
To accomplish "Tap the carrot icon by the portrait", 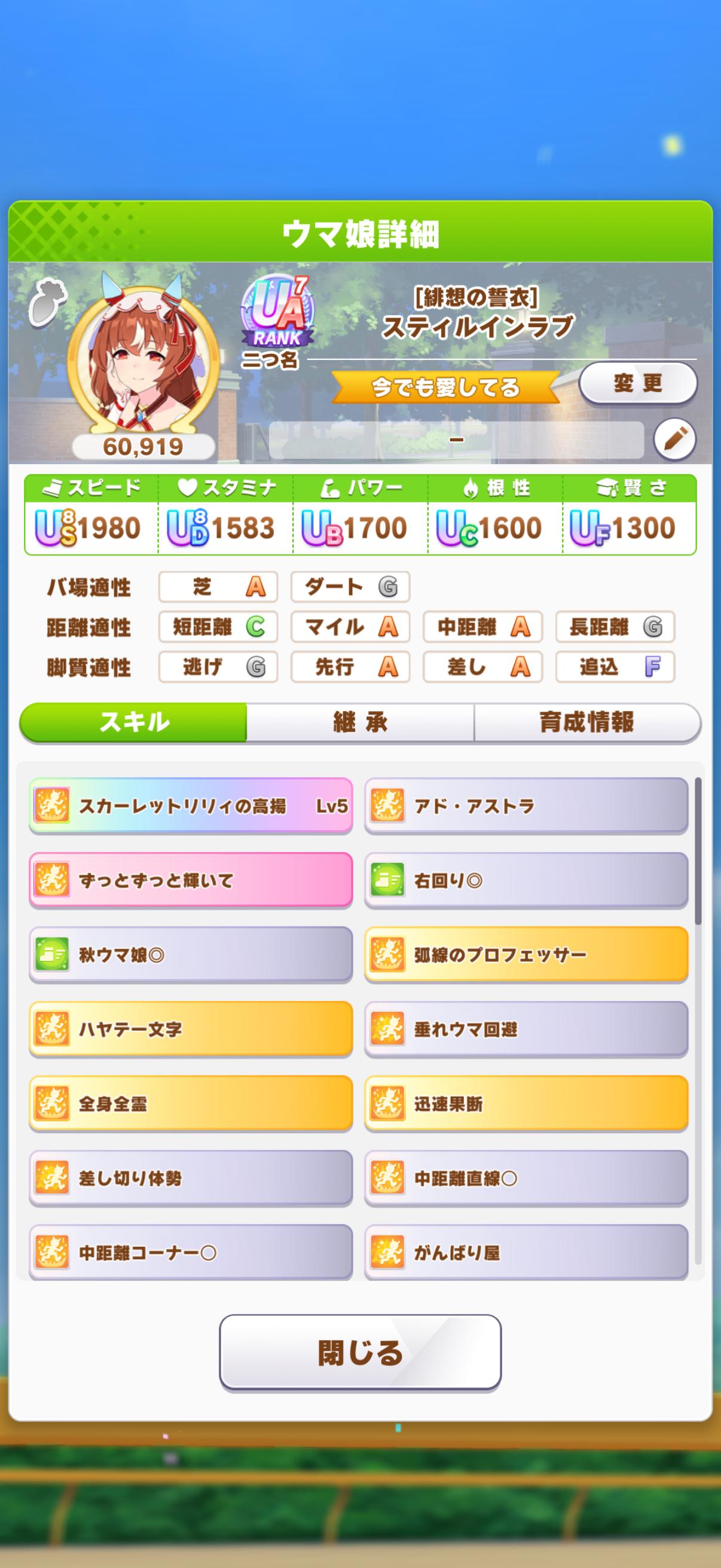I will 47,301.
